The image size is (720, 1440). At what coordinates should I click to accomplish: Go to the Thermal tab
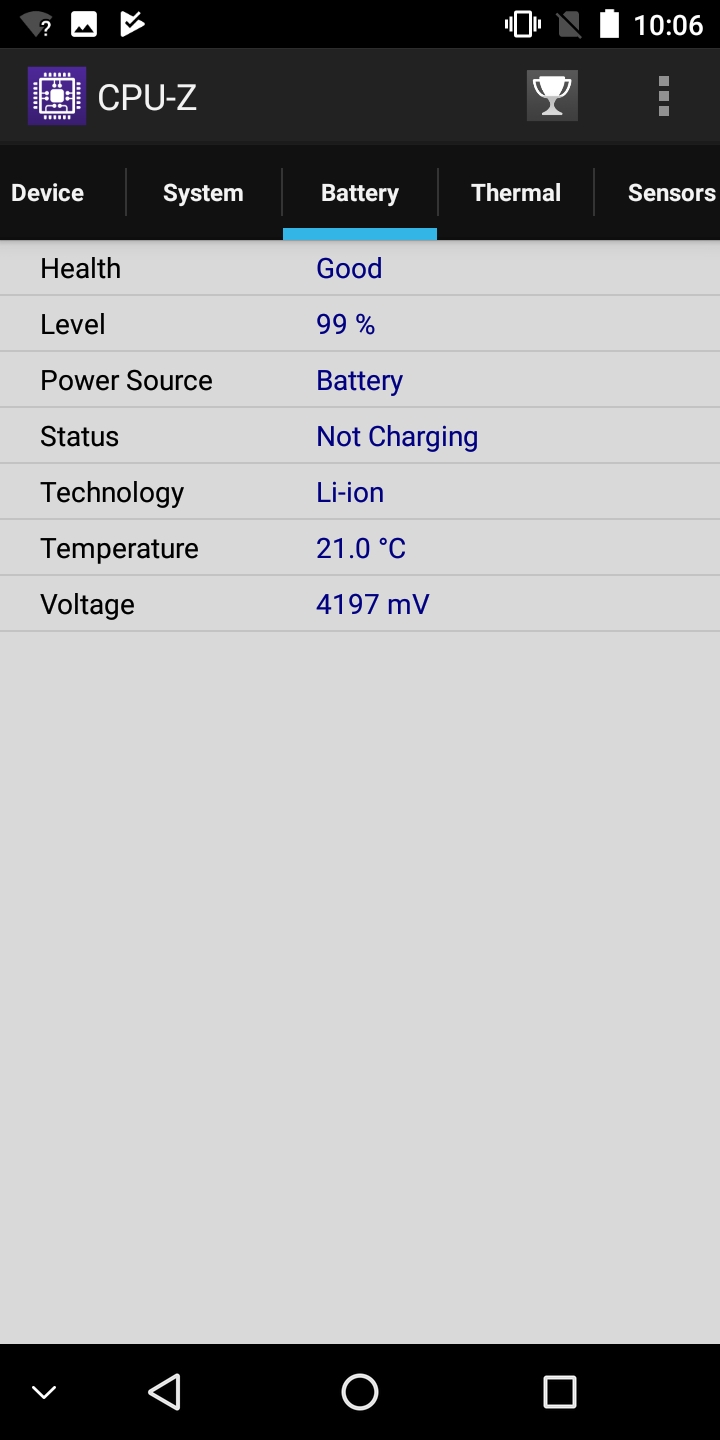(516, 193)
